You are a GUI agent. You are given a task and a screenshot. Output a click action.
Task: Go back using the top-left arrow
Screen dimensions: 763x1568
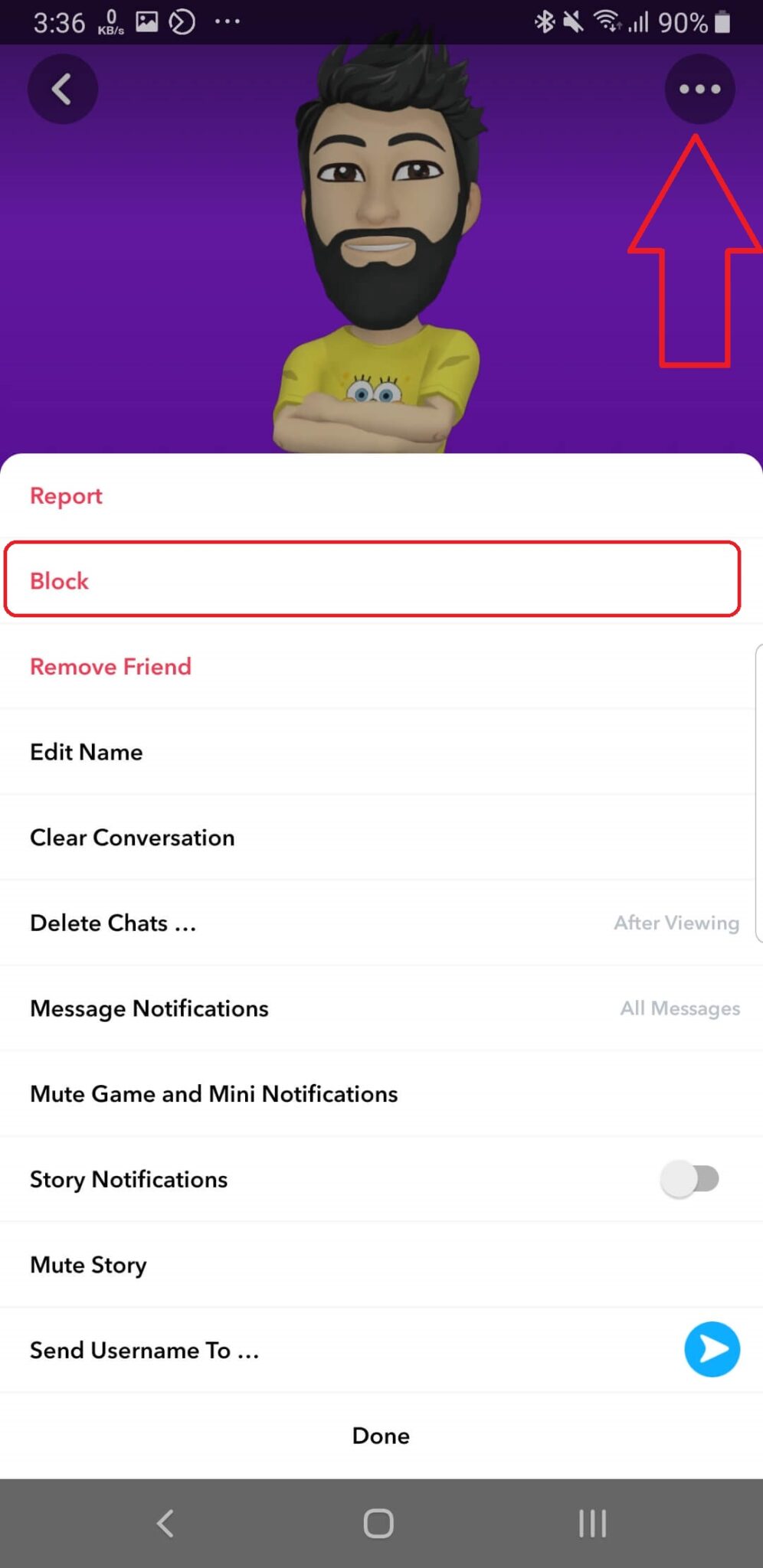click(x=62, y=90)
